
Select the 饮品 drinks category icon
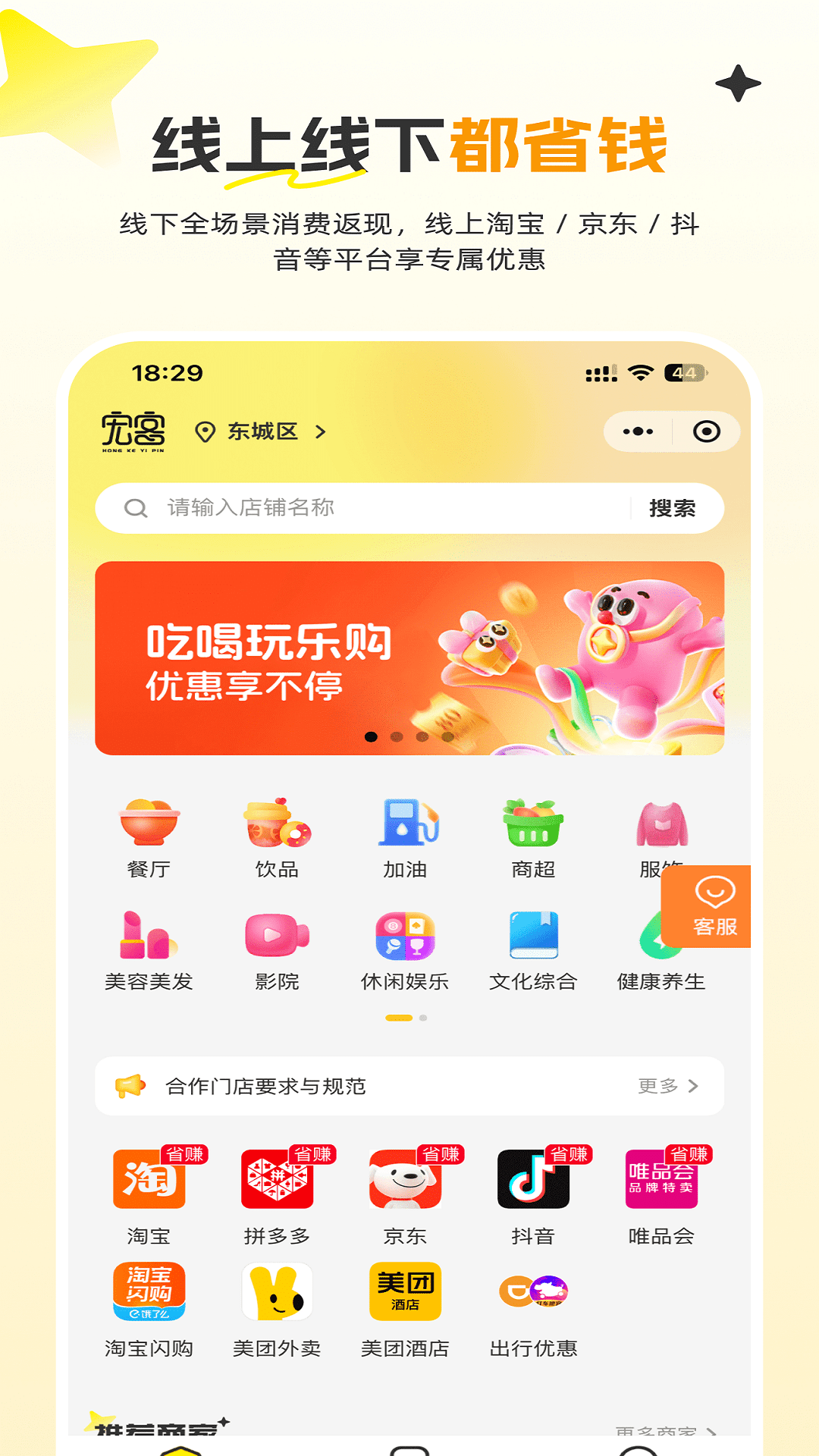(x=277, y=833)
